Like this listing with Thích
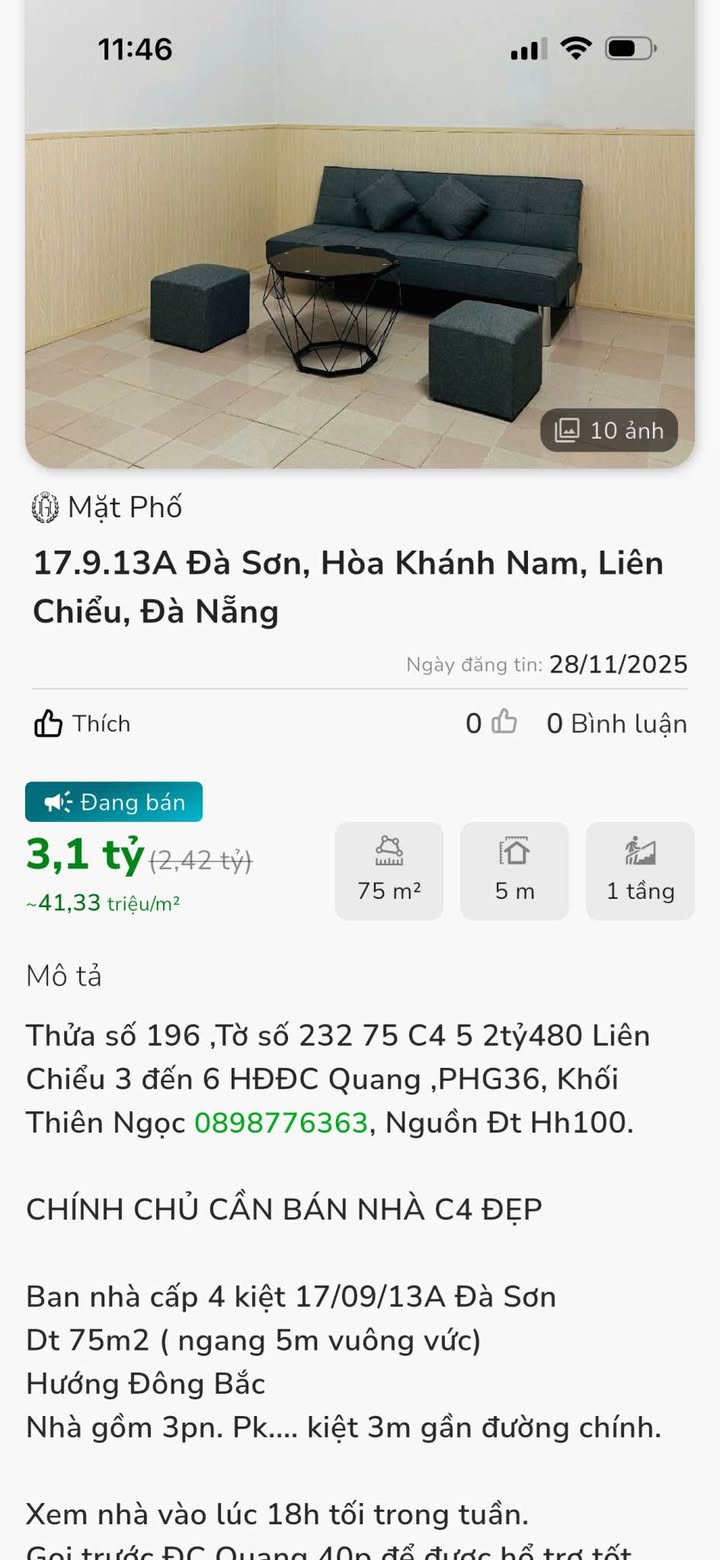The width and height of the screenshot is (720, 1560). (x=82, y=724)
